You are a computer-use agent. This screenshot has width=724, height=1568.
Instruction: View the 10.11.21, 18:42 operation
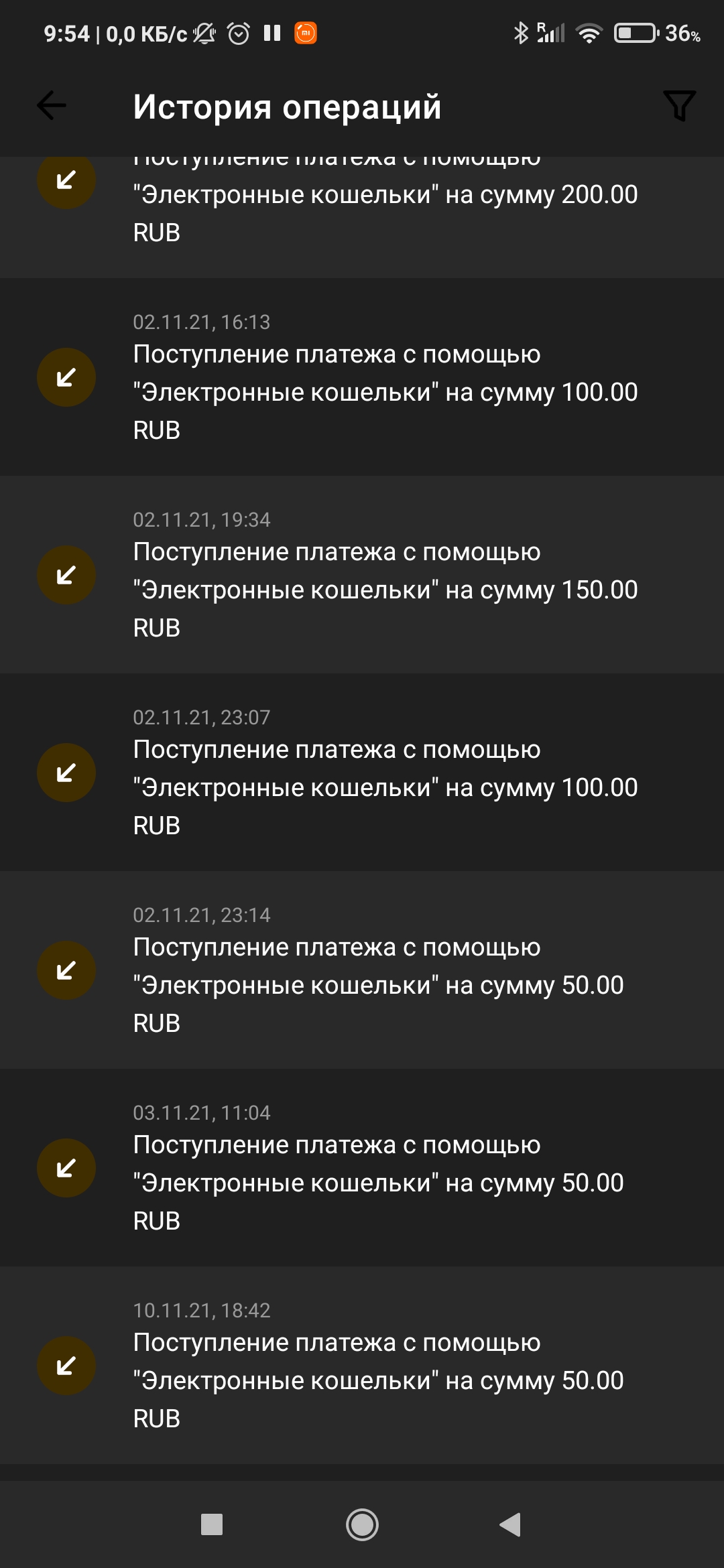point(362,1366)
